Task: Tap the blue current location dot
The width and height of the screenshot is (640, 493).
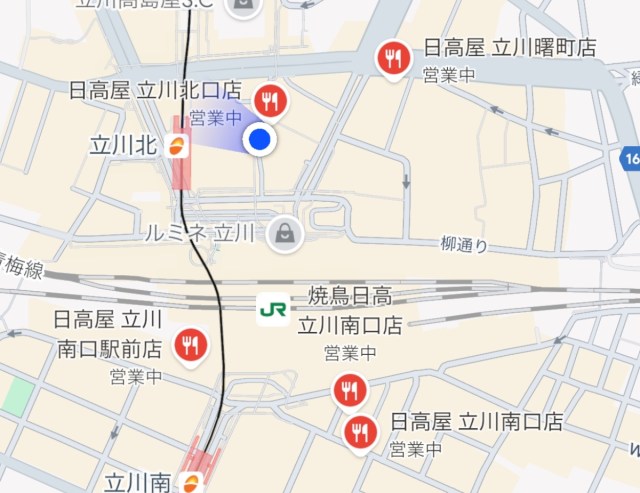Action: pos(260,140)
